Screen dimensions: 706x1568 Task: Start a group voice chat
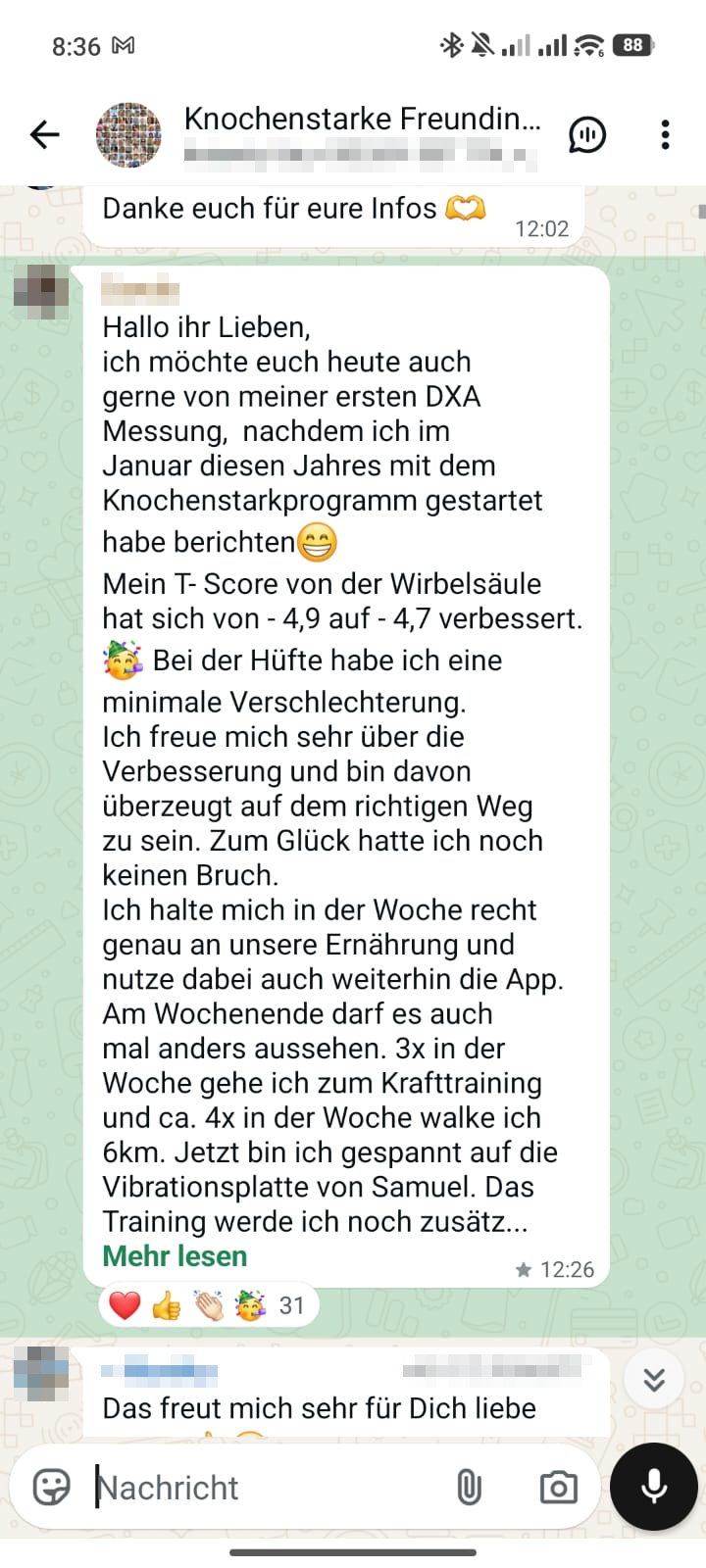pos(587,135)
